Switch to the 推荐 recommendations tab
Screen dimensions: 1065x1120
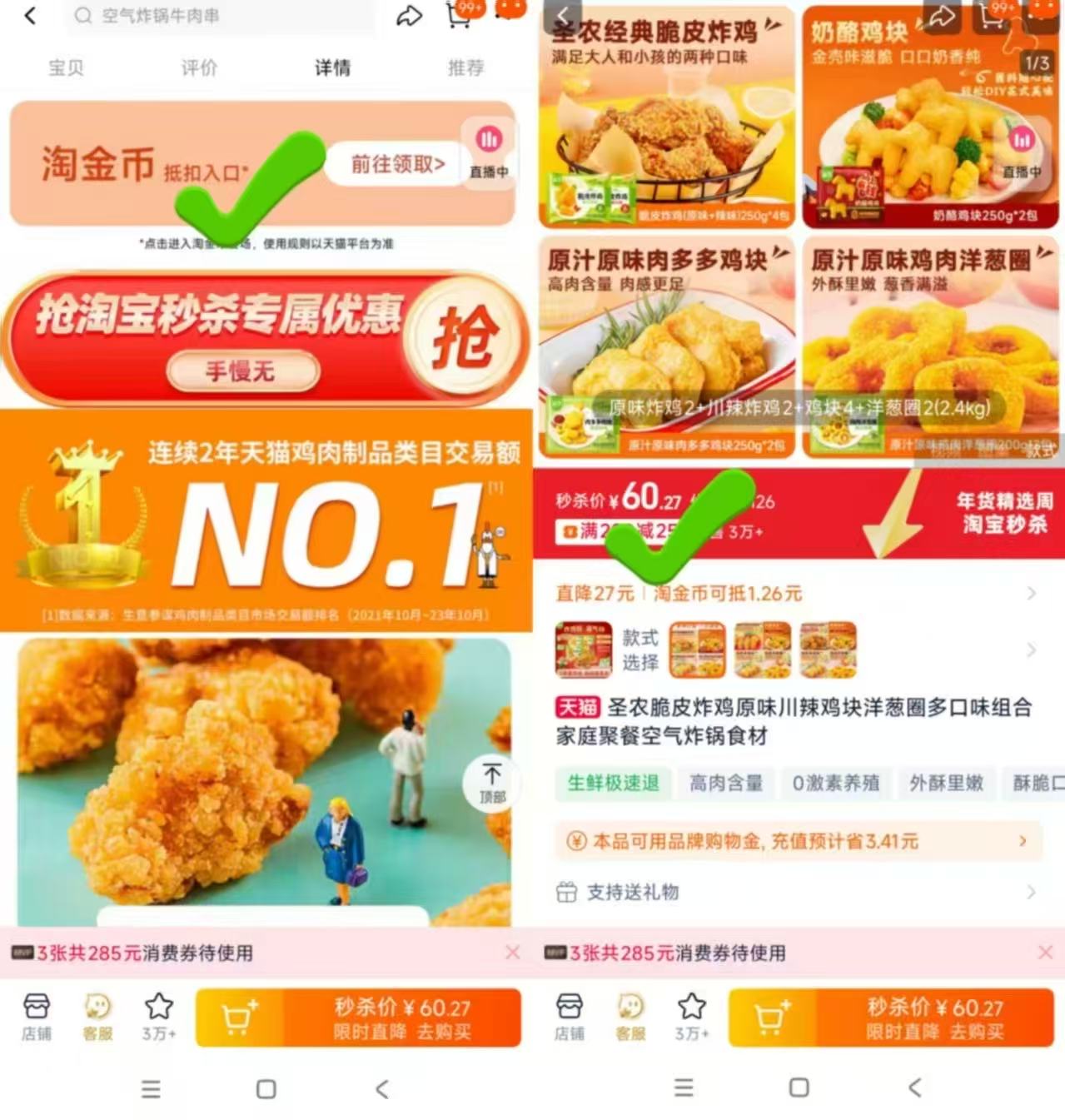465,68
